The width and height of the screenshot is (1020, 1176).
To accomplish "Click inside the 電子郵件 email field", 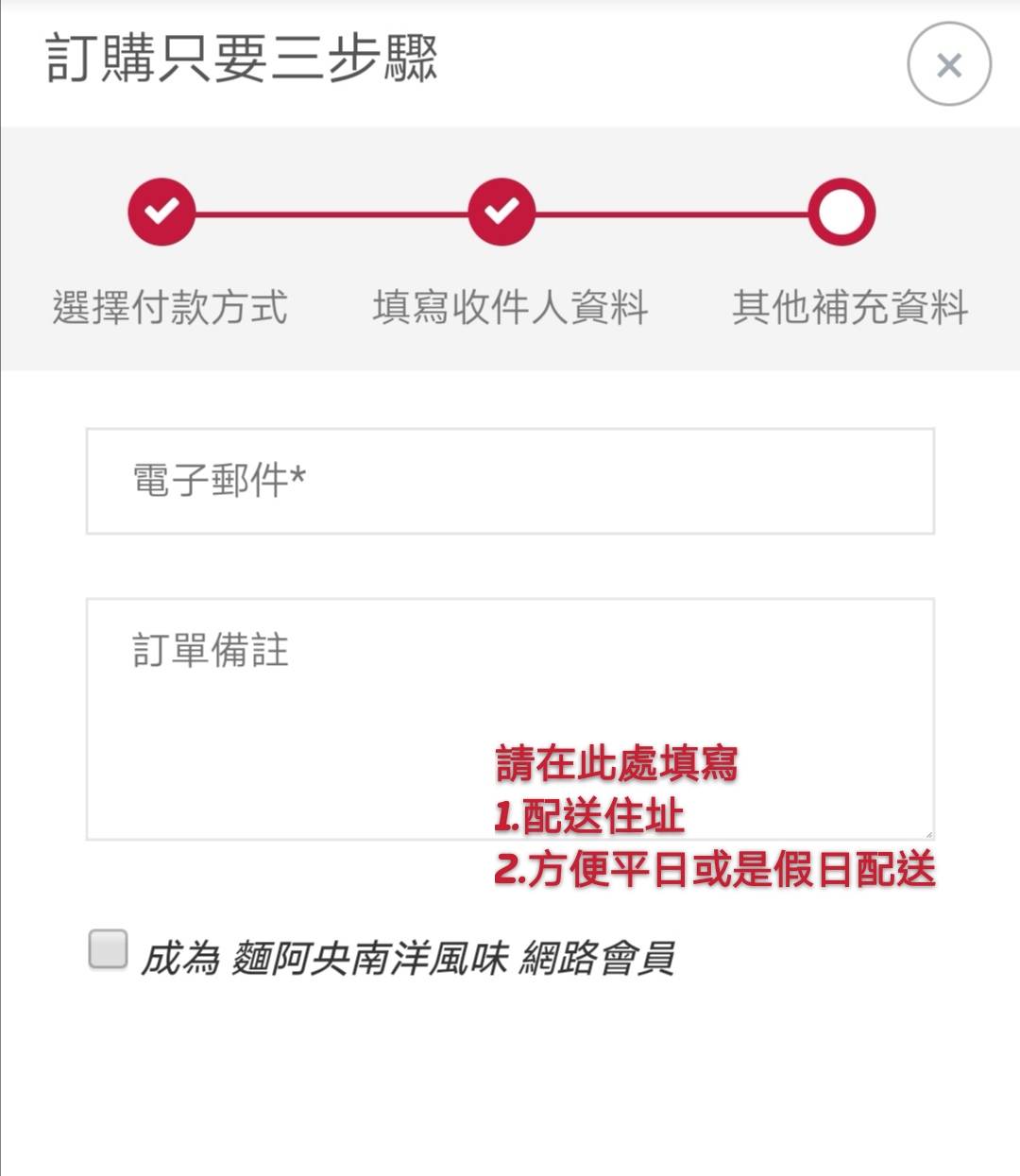I will tap(509, 480).
